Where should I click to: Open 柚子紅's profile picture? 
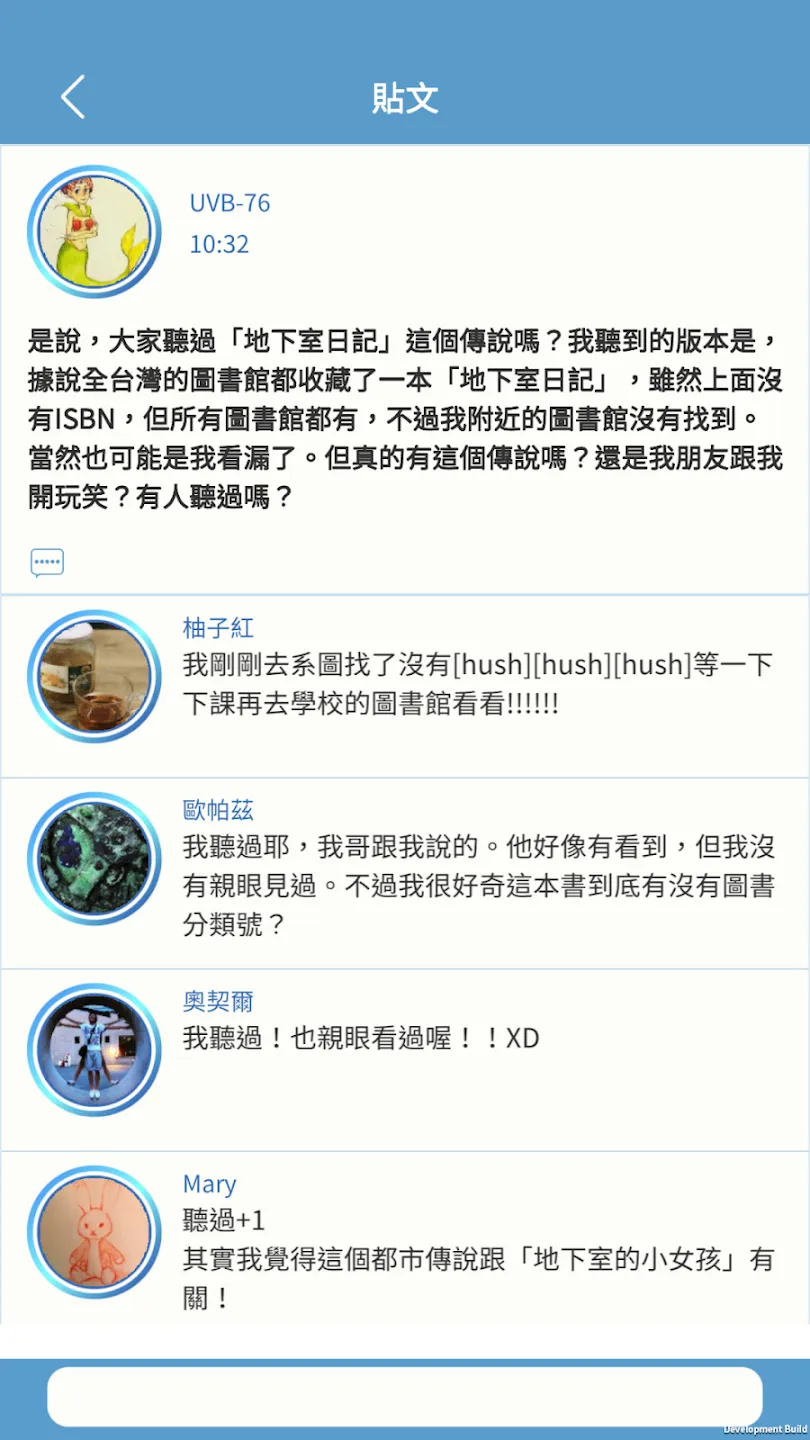click(x=94, y=677)
